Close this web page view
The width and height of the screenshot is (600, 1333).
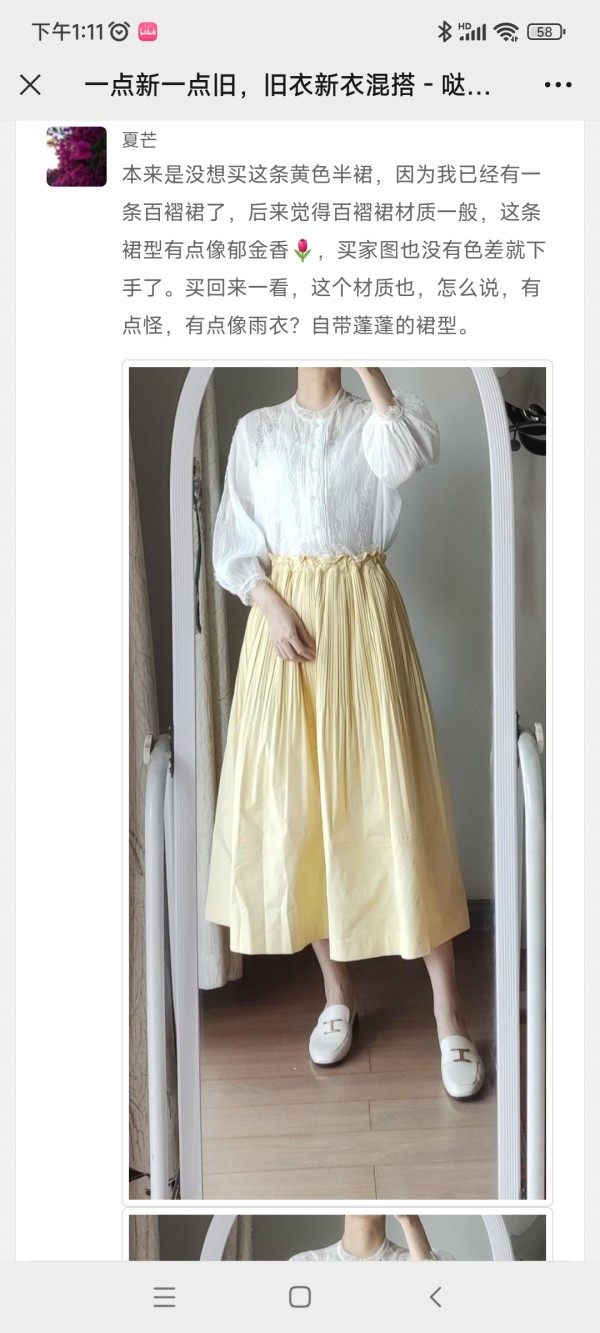click(x=31, y=85)
